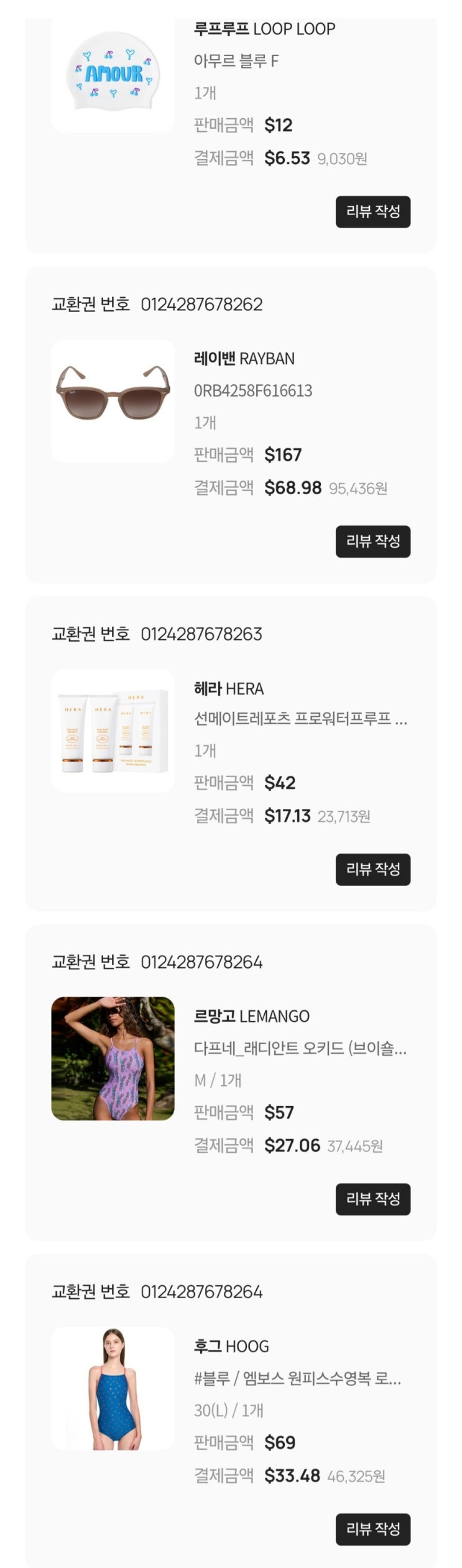
Task: View the HOOG blue swimsuit image
Action: (113, 1388)
